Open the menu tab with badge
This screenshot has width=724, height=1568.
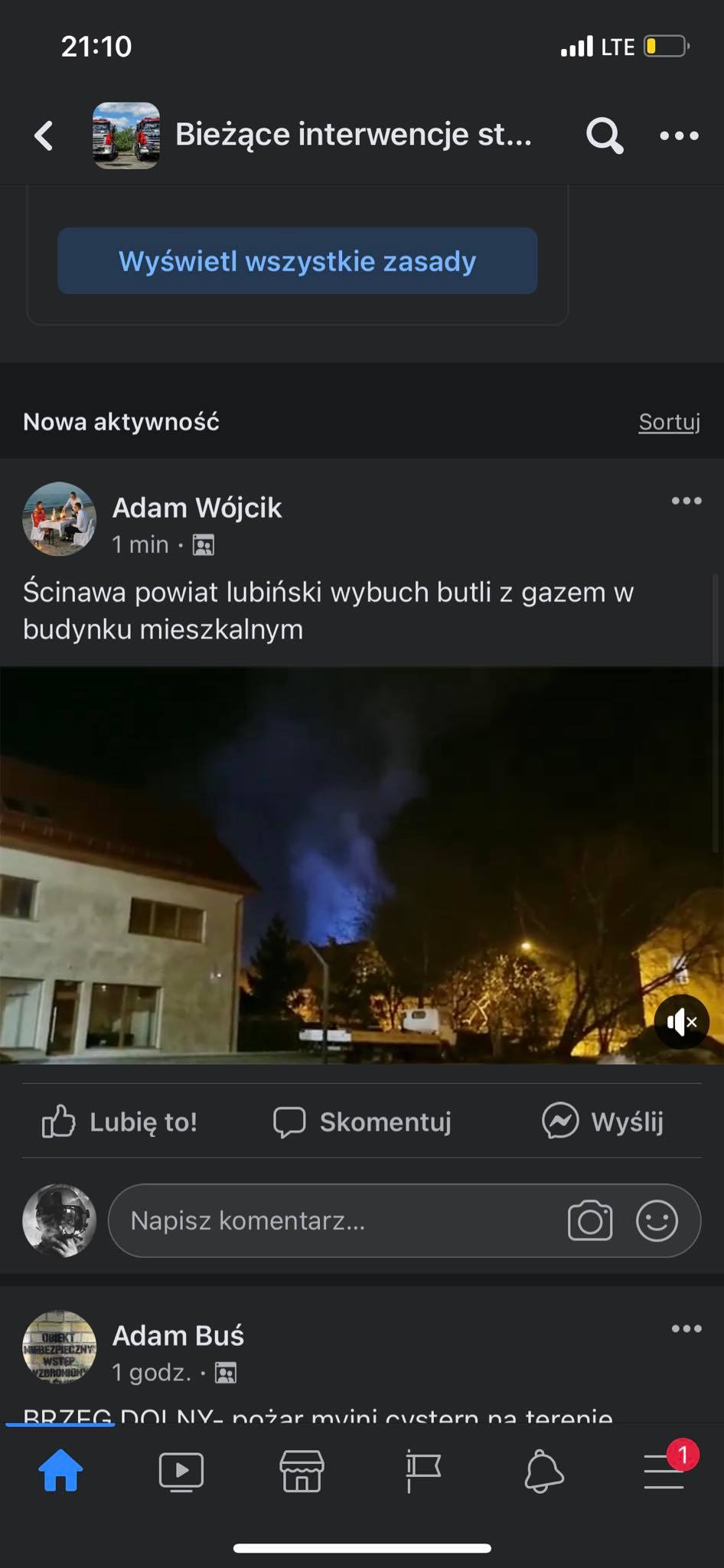(664, 1468)
